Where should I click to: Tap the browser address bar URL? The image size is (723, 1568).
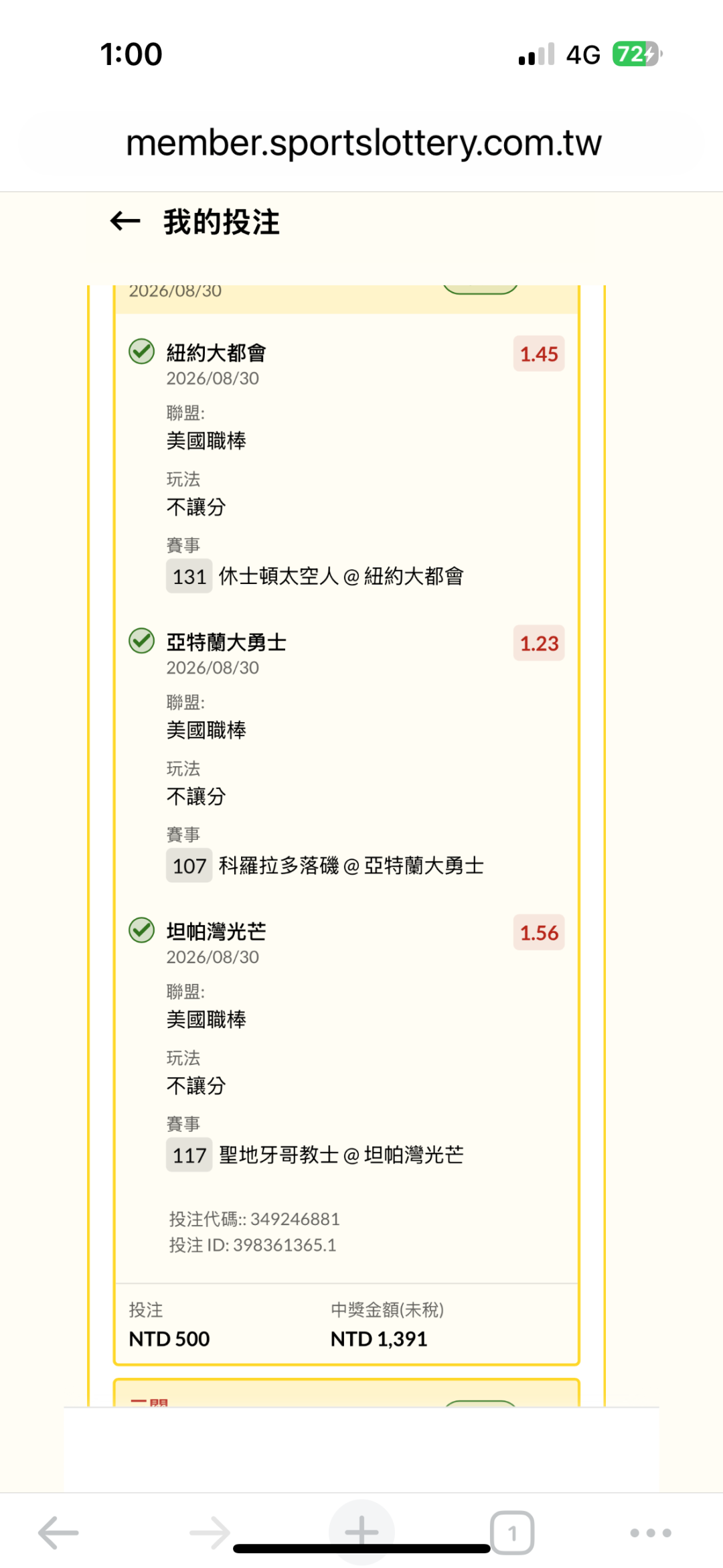click(364, 143)
